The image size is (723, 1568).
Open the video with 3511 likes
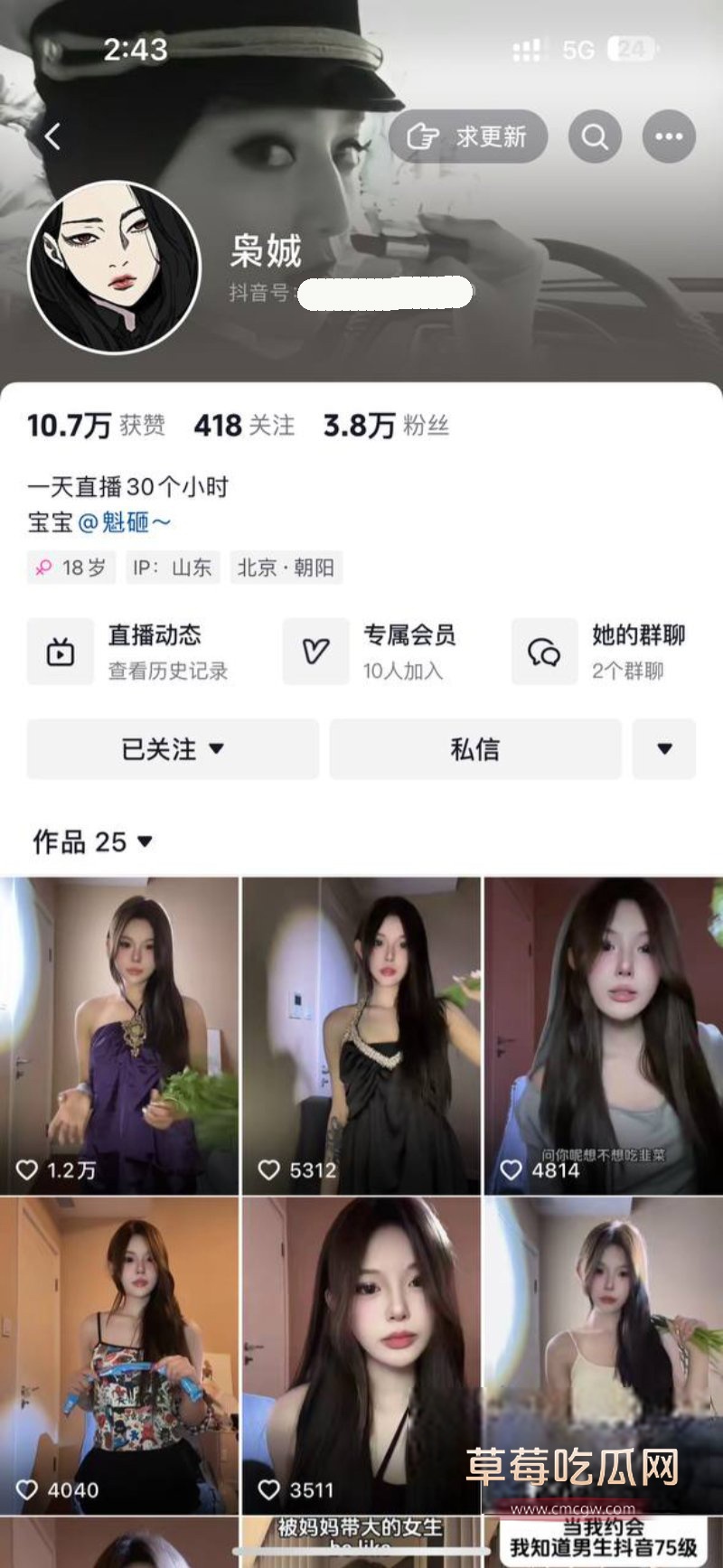[x=361, y=1356]
